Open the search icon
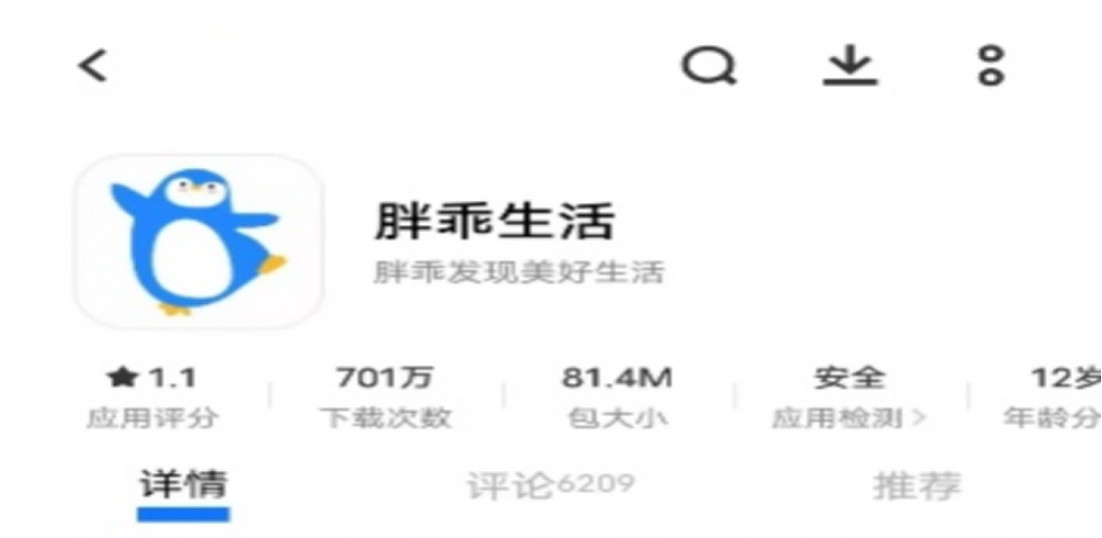This screenshot has width=1102, height=538. pos(710,67)
